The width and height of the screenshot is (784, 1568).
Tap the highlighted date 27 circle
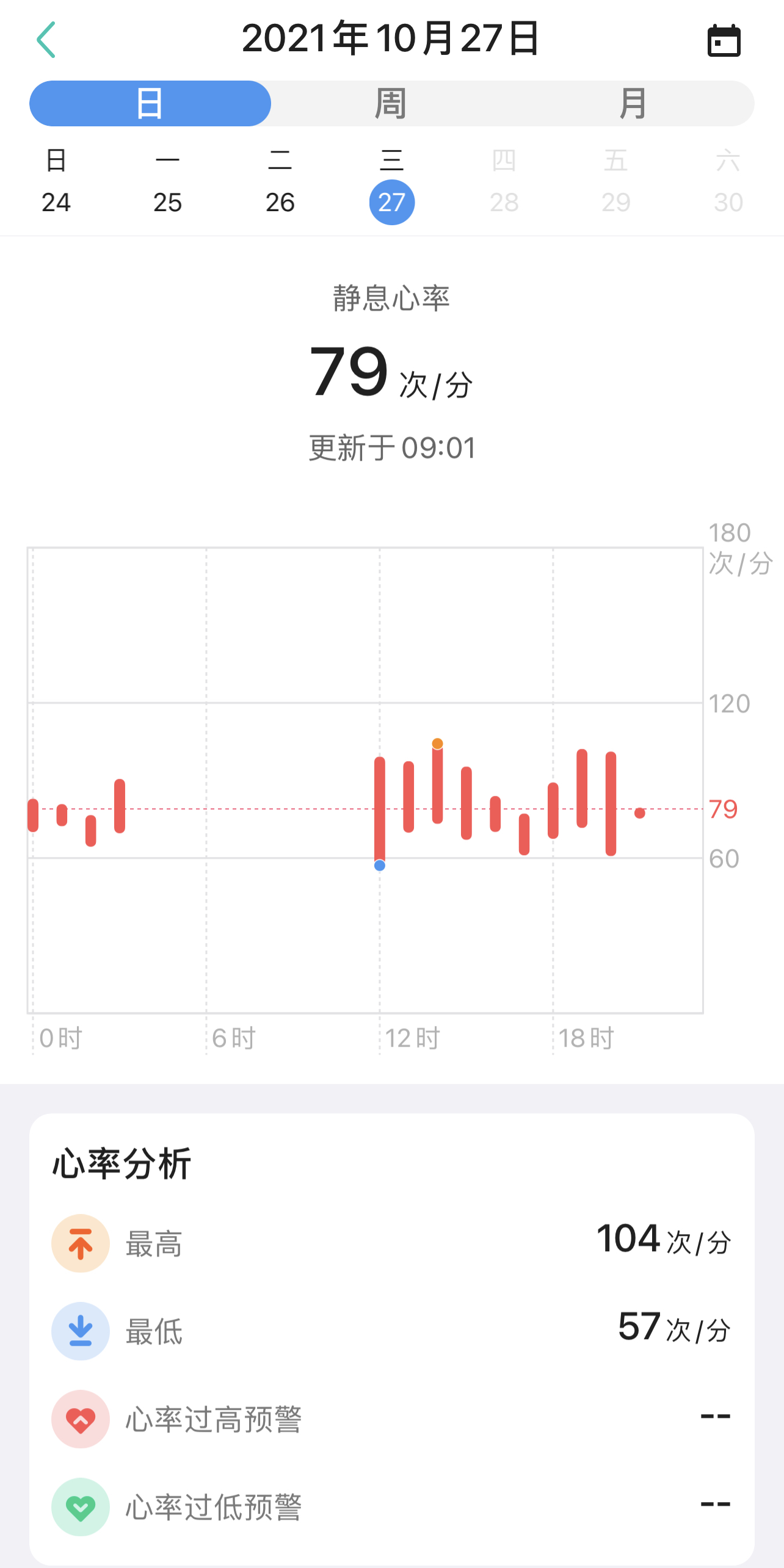coord(393,202)
